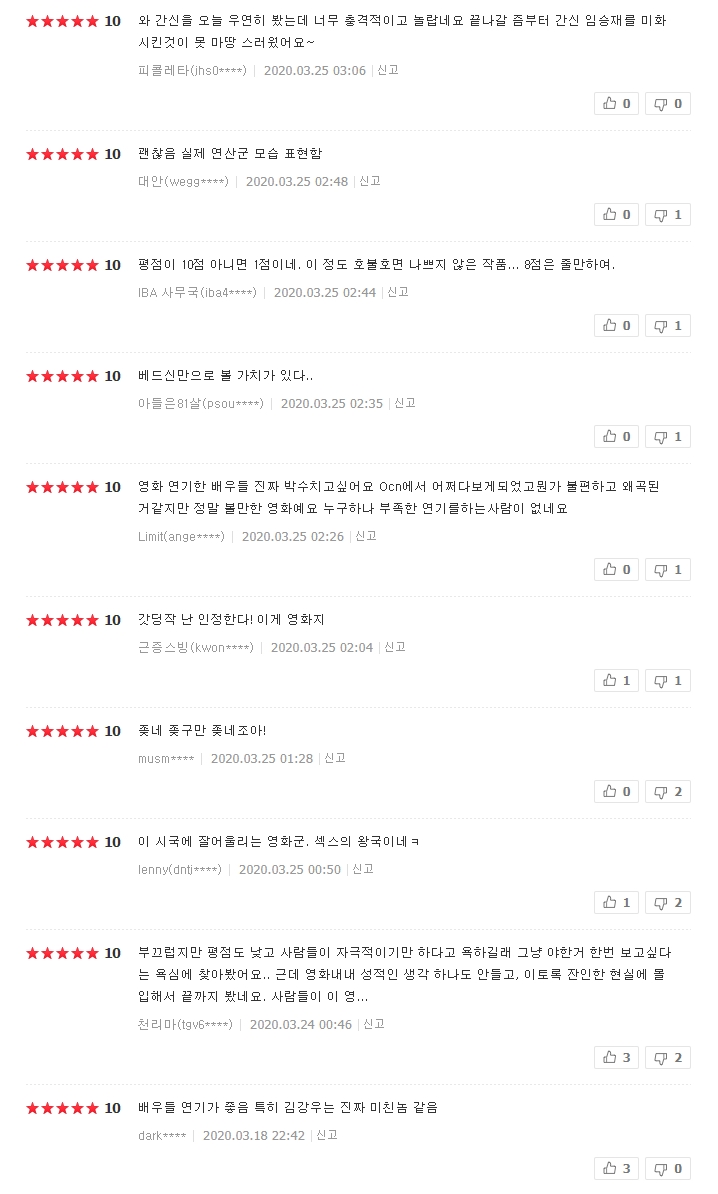
Task: Downvote the review by 피콜레타
Action: (667, 103)
